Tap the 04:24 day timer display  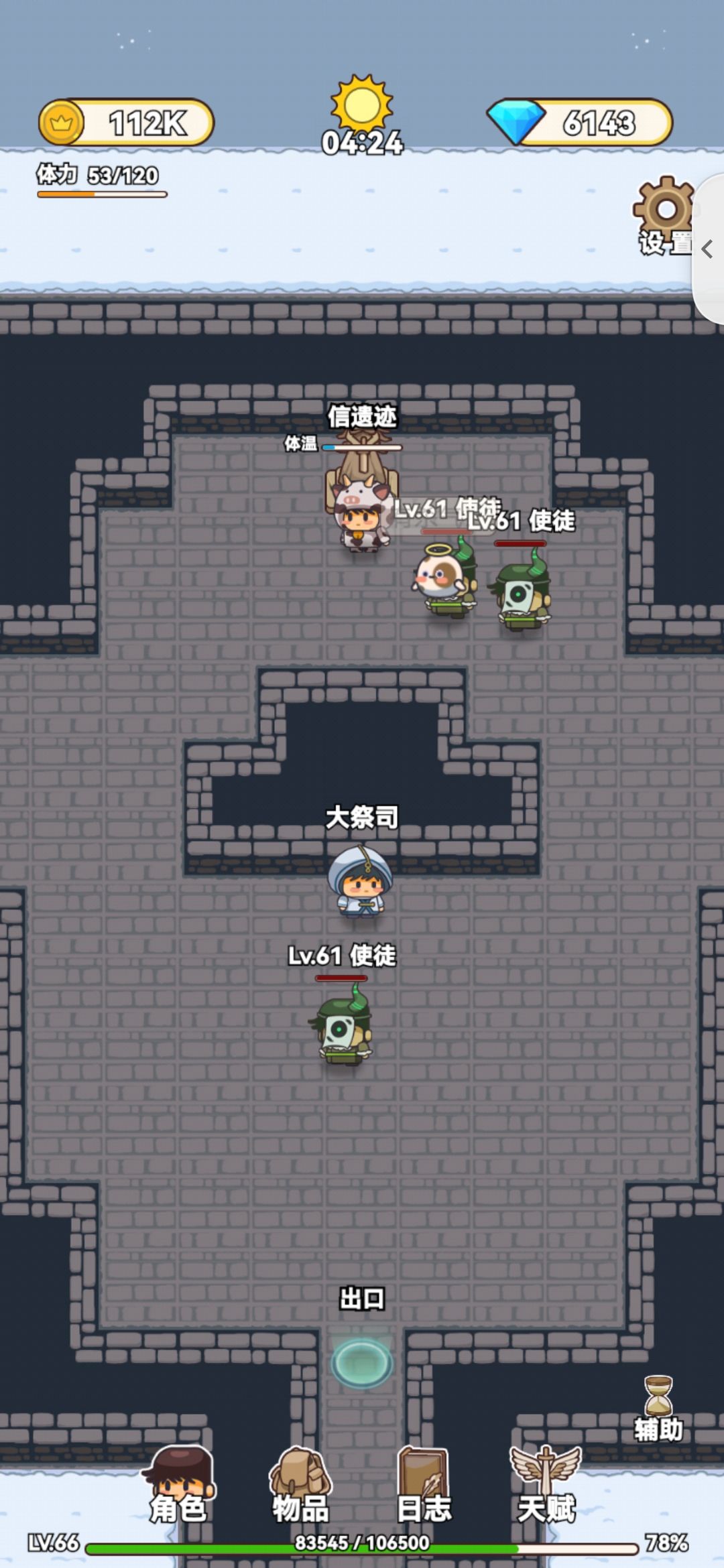[x=362, y=143]
